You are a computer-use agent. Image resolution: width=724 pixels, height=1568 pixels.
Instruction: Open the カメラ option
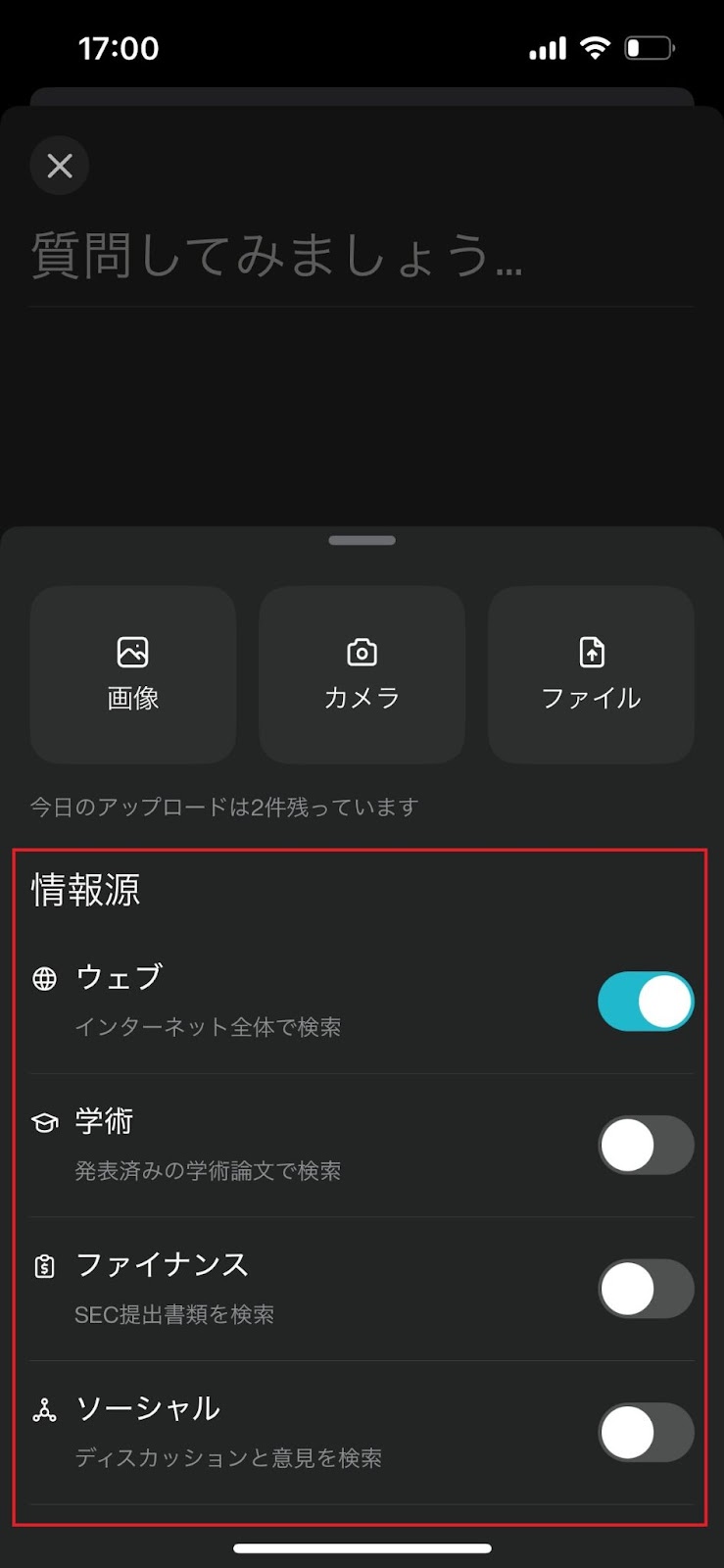click(362, 674)
